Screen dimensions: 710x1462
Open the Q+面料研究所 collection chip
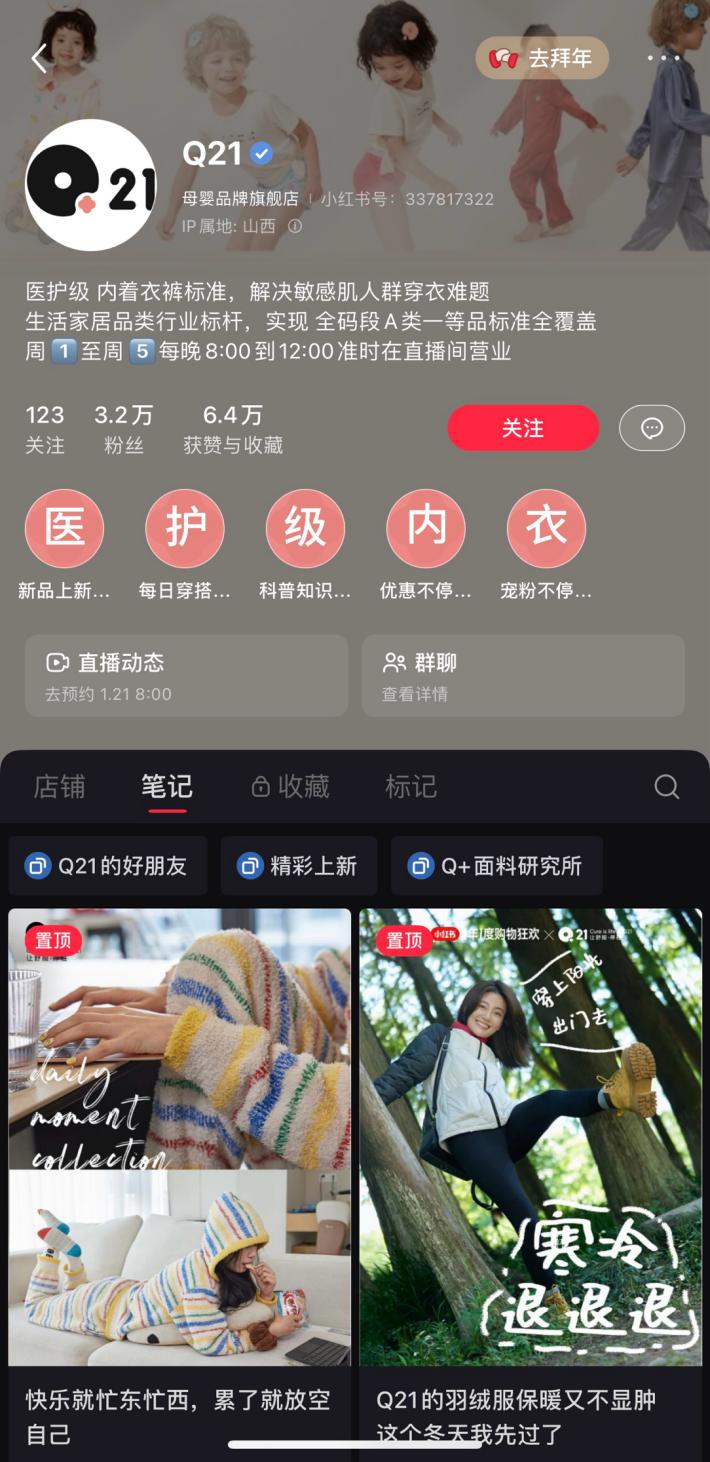click(497, 866)
